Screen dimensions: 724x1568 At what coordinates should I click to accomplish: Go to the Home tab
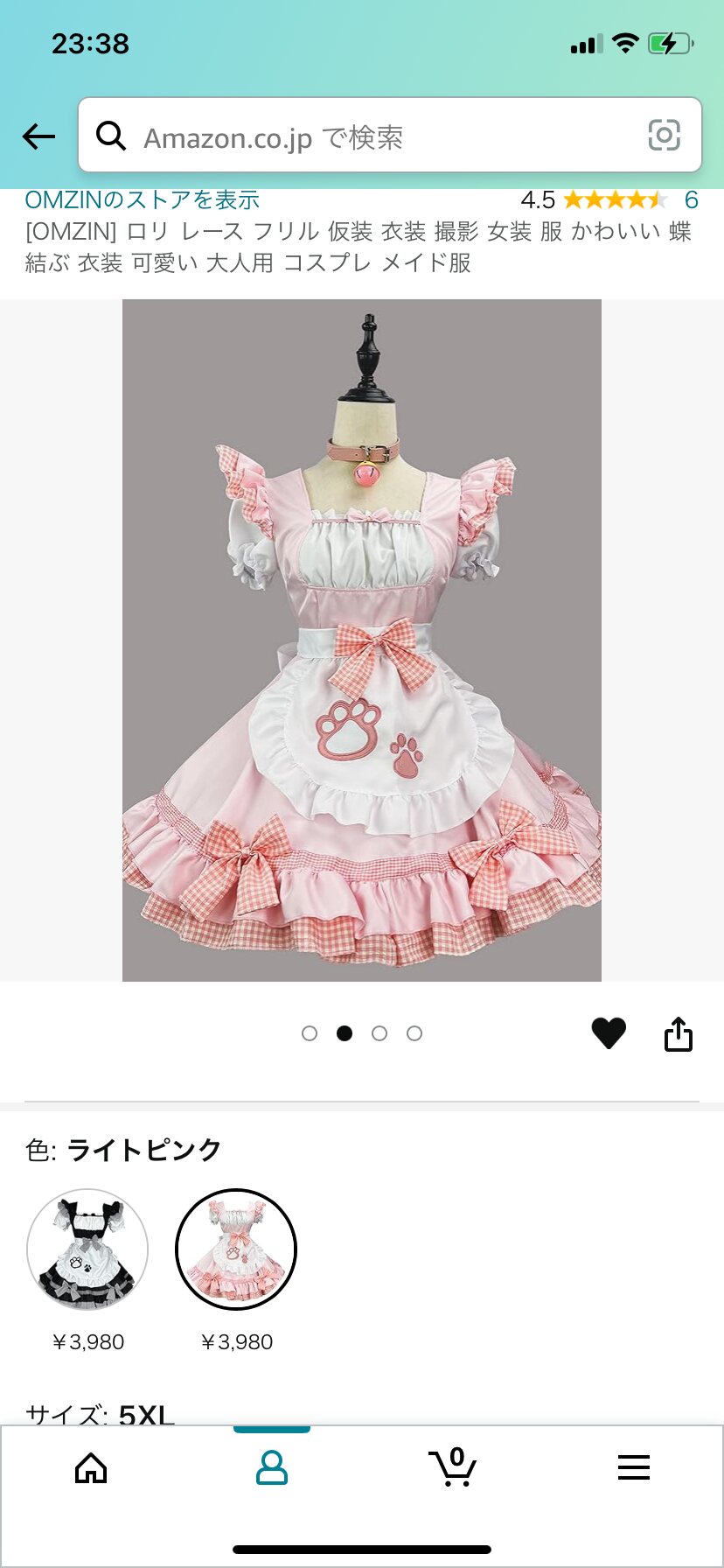point(91,1468)
